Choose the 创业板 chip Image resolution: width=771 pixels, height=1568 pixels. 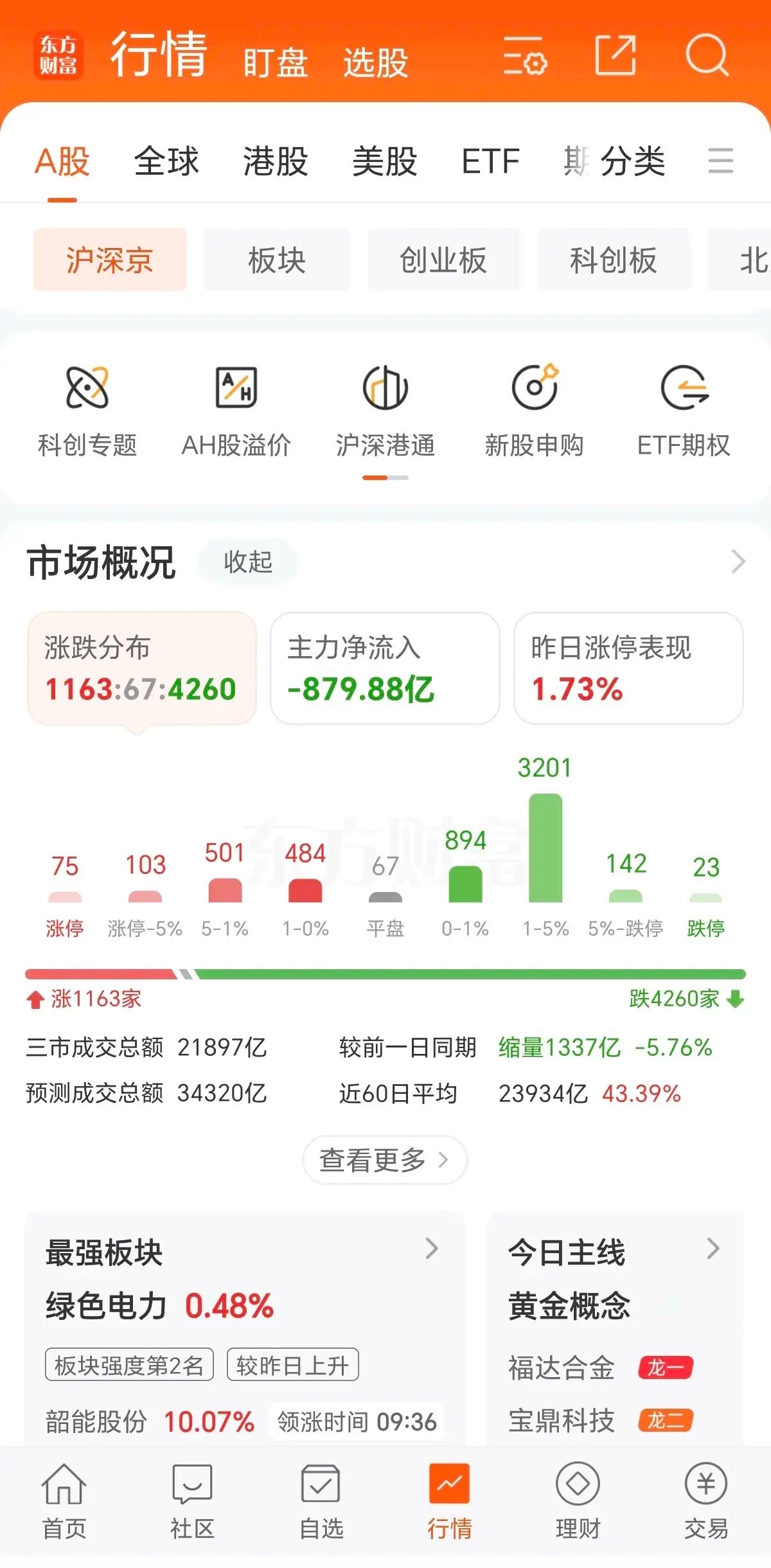pos(443,260)
